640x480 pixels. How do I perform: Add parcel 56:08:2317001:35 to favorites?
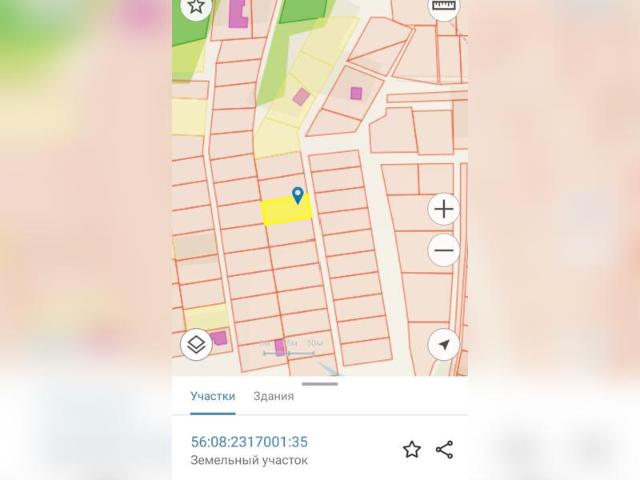pyautogui.click(x=411, y=449)
